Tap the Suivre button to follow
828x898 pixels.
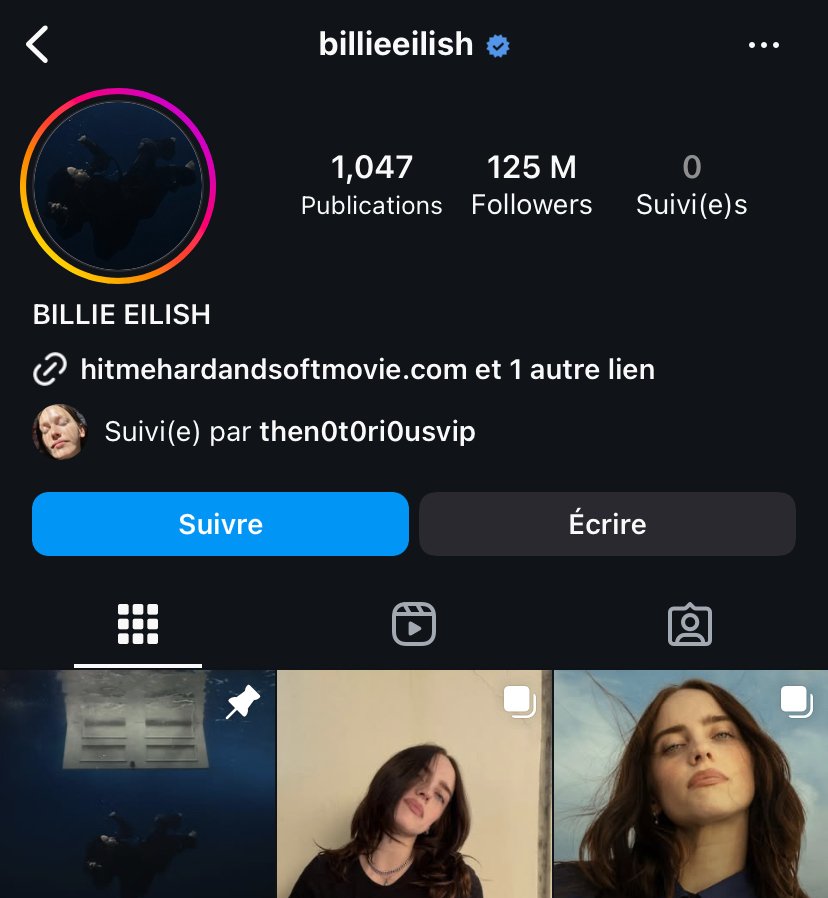pyautogui.click(x=220, y=524)
